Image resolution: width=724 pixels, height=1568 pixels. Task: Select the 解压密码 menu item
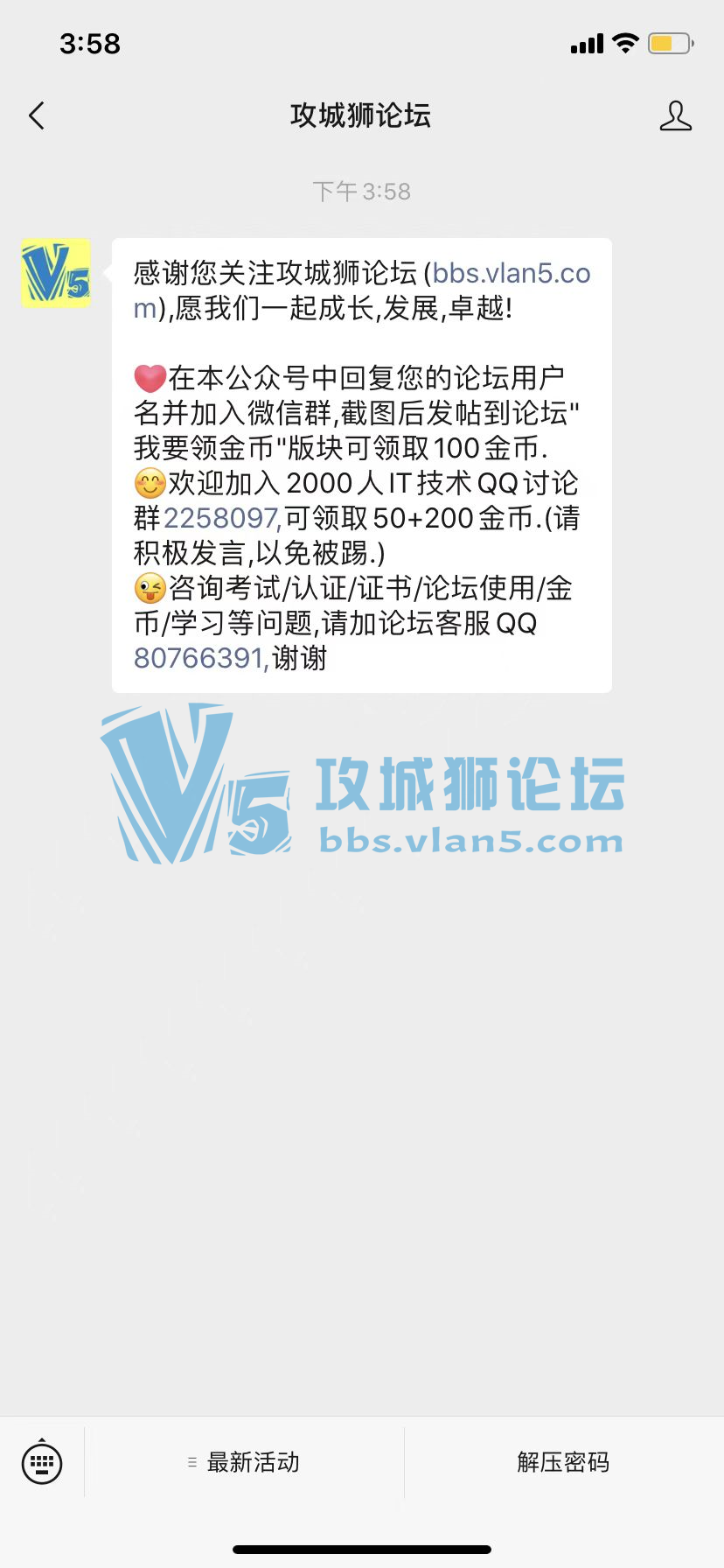pyautogui.click(x=563, y=1462)
